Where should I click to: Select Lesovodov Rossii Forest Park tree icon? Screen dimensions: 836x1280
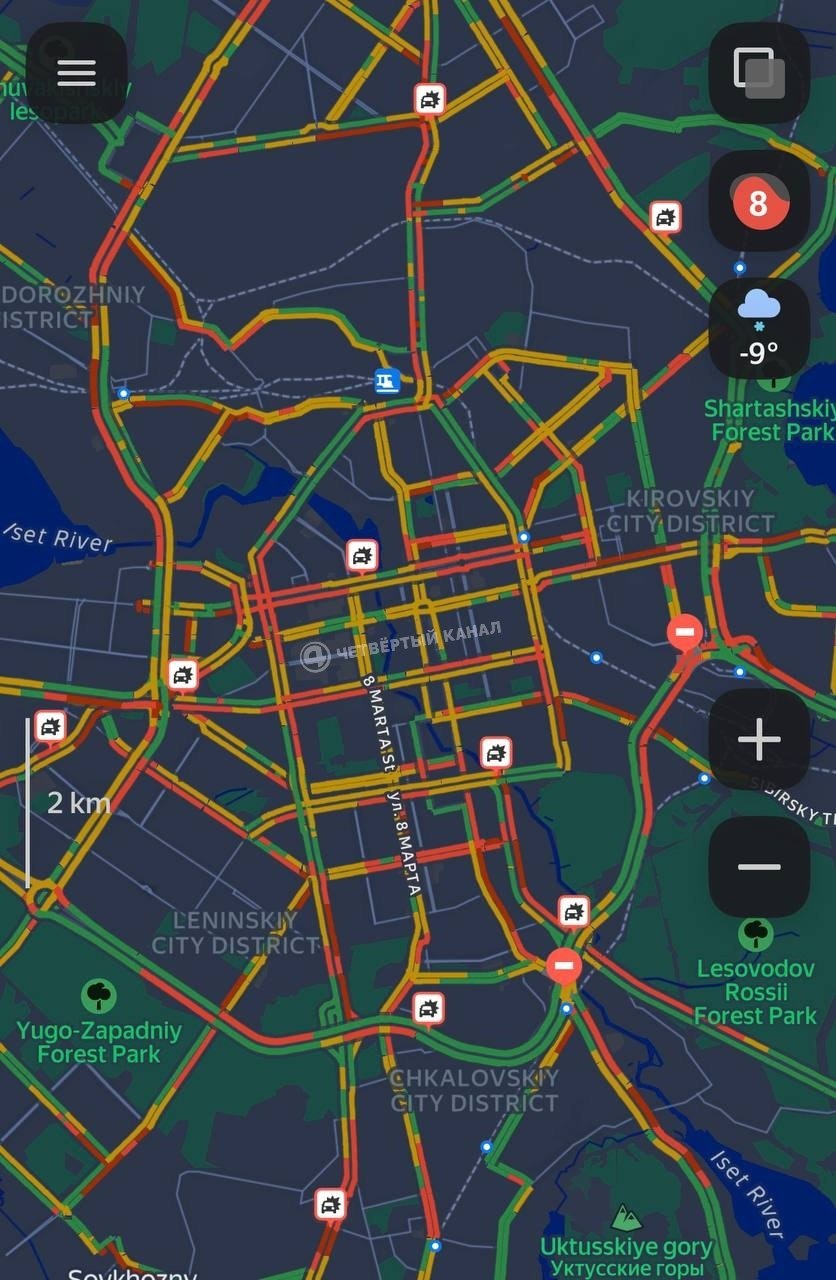click(756, 934)
